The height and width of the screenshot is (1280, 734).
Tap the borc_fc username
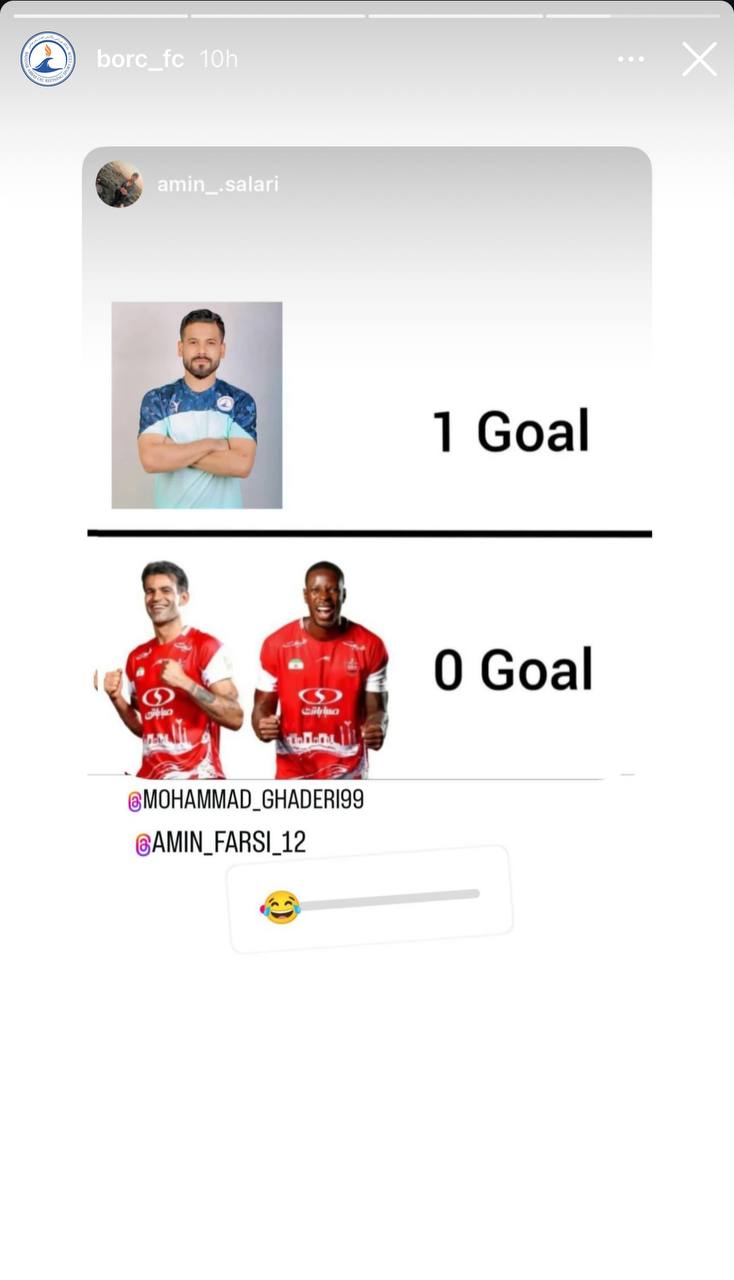(140, 59)
